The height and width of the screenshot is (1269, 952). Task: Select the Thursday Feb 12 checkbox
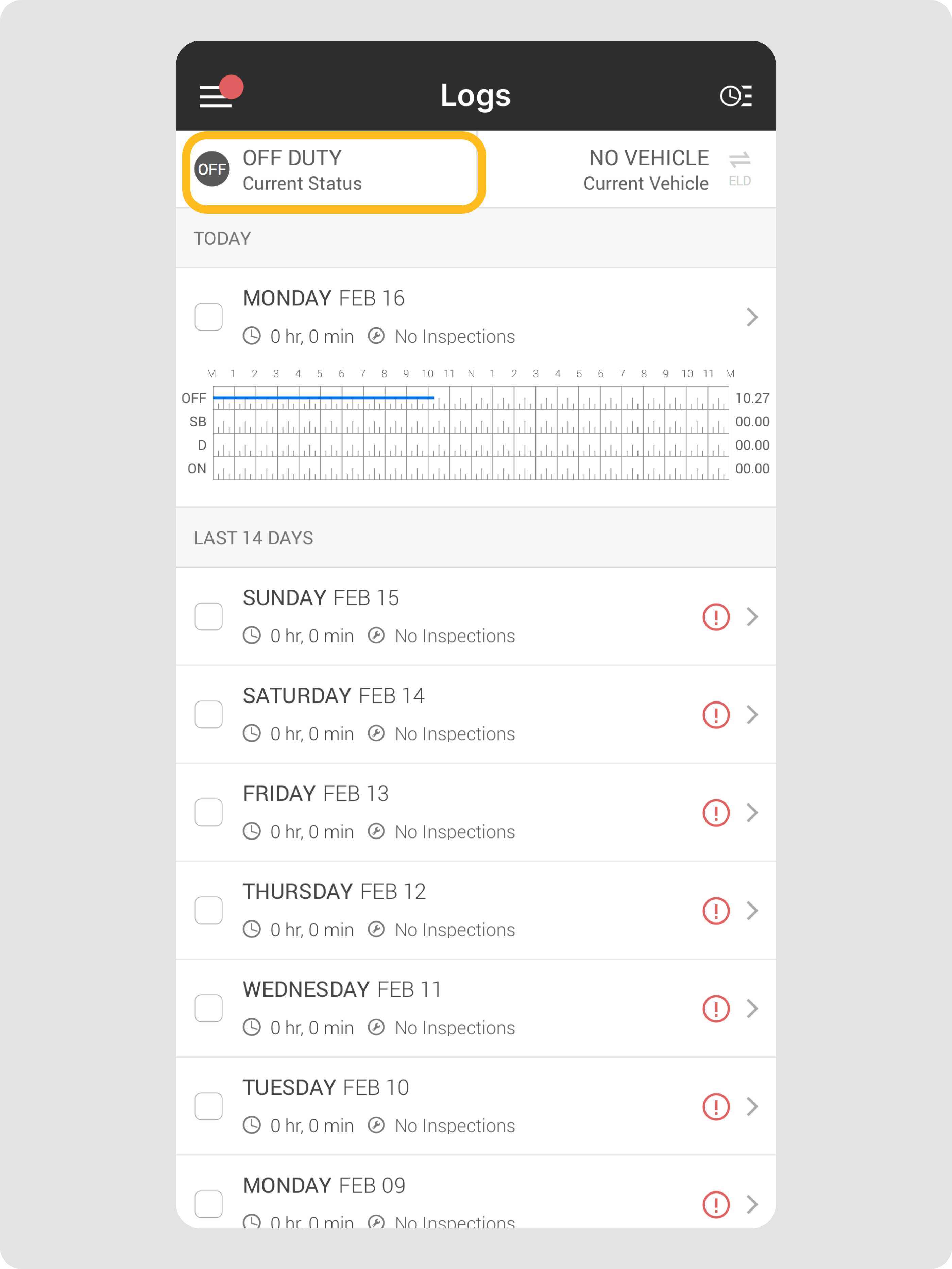(x=209, y=911)
